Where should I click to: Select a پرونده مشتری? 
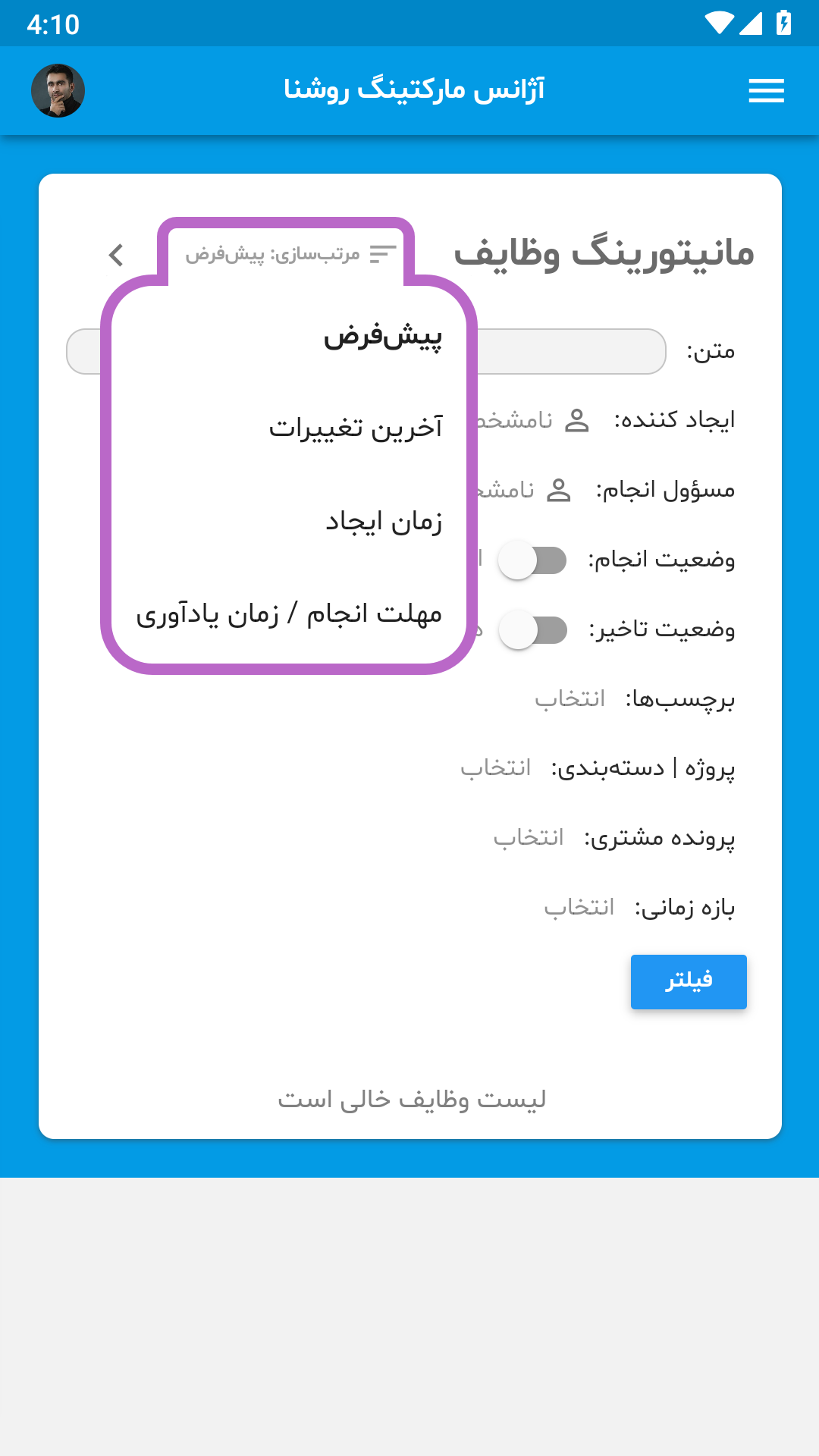[x=529, y=838]
